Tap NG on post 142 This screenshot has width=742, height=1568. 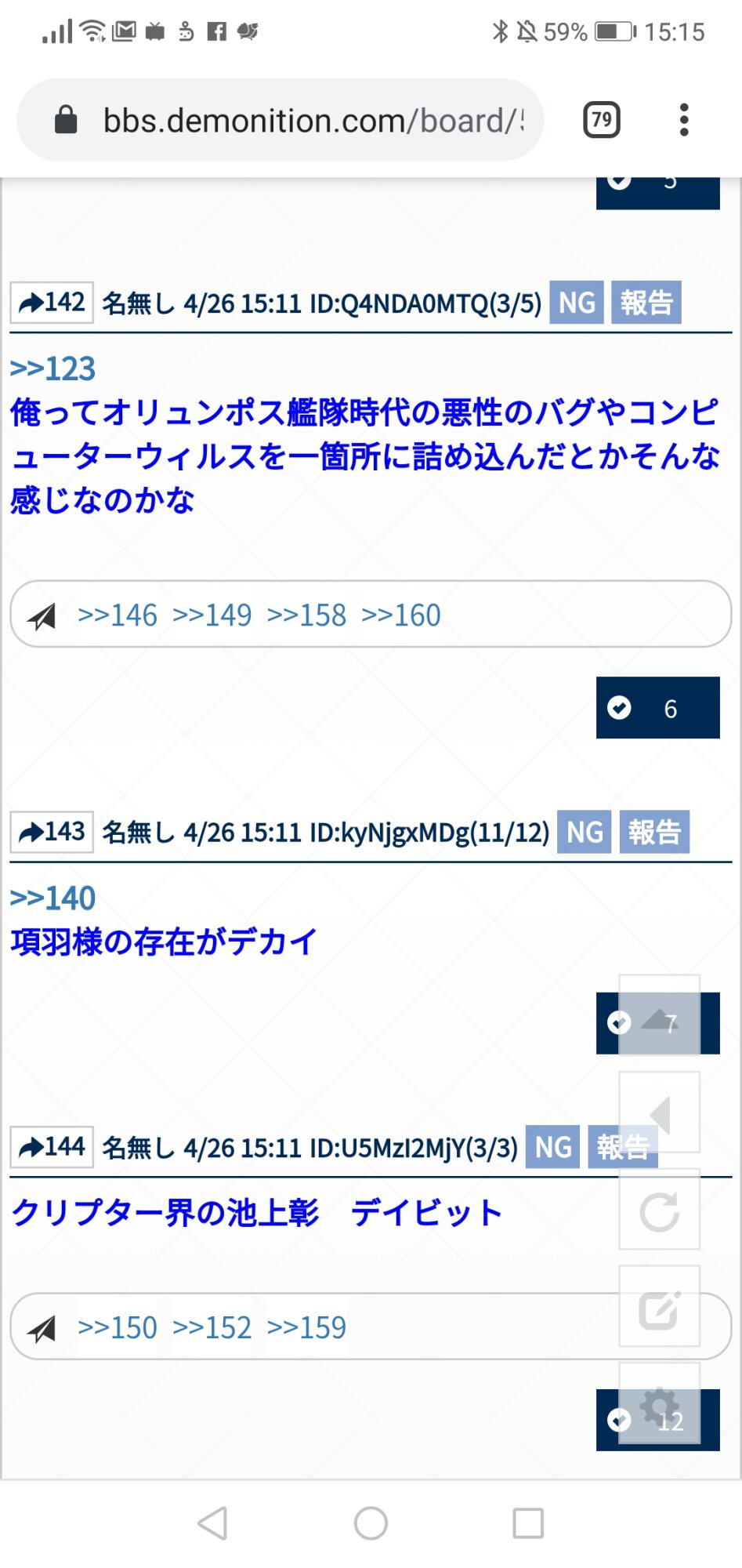tap(577, 303)
